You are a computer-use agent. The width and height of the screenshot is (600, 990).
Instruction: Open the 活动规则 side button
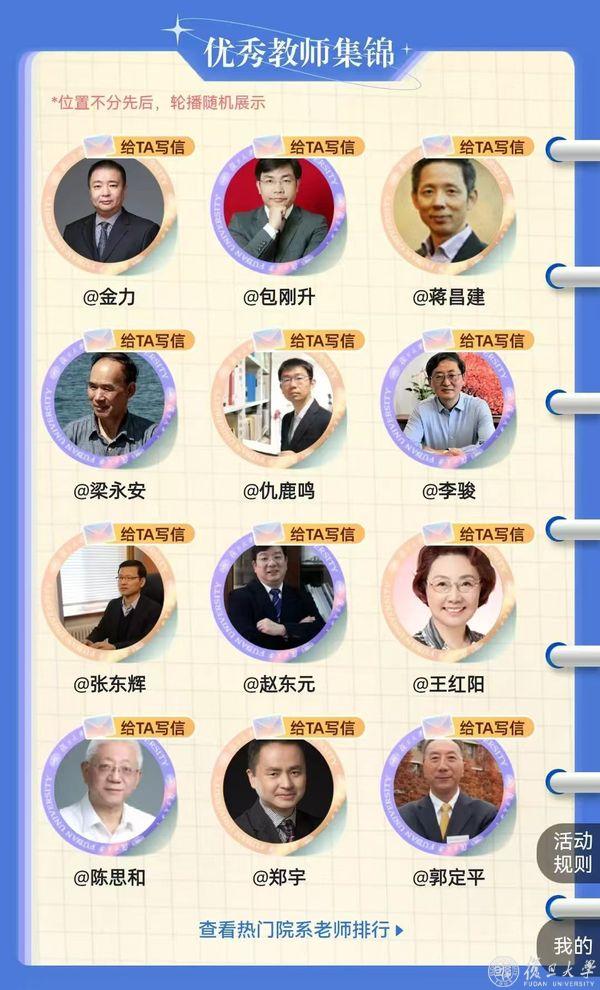573,853
